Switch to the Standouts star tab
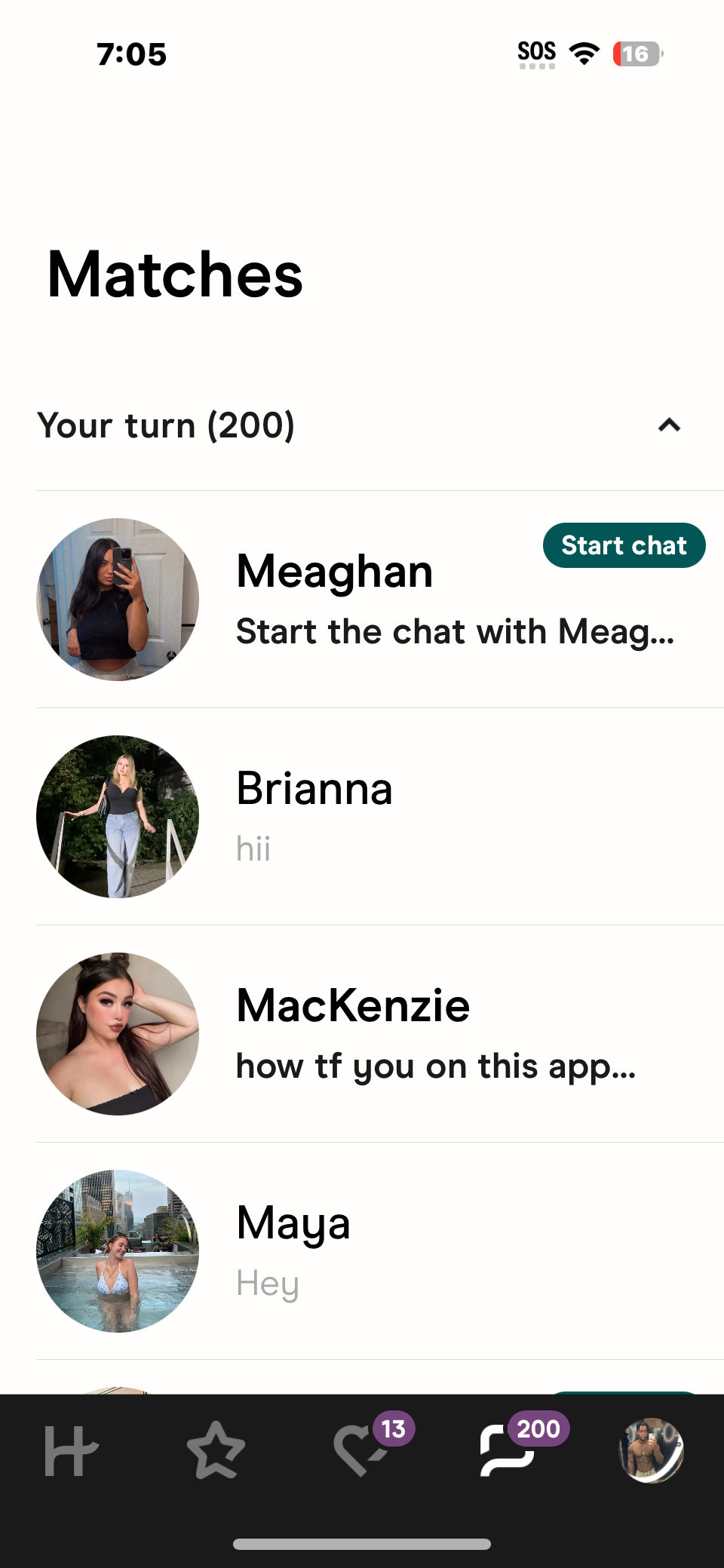Image resolution: width=724 pixels, height=1568 pixels. pyautogui.click(x=216, y=1451)
